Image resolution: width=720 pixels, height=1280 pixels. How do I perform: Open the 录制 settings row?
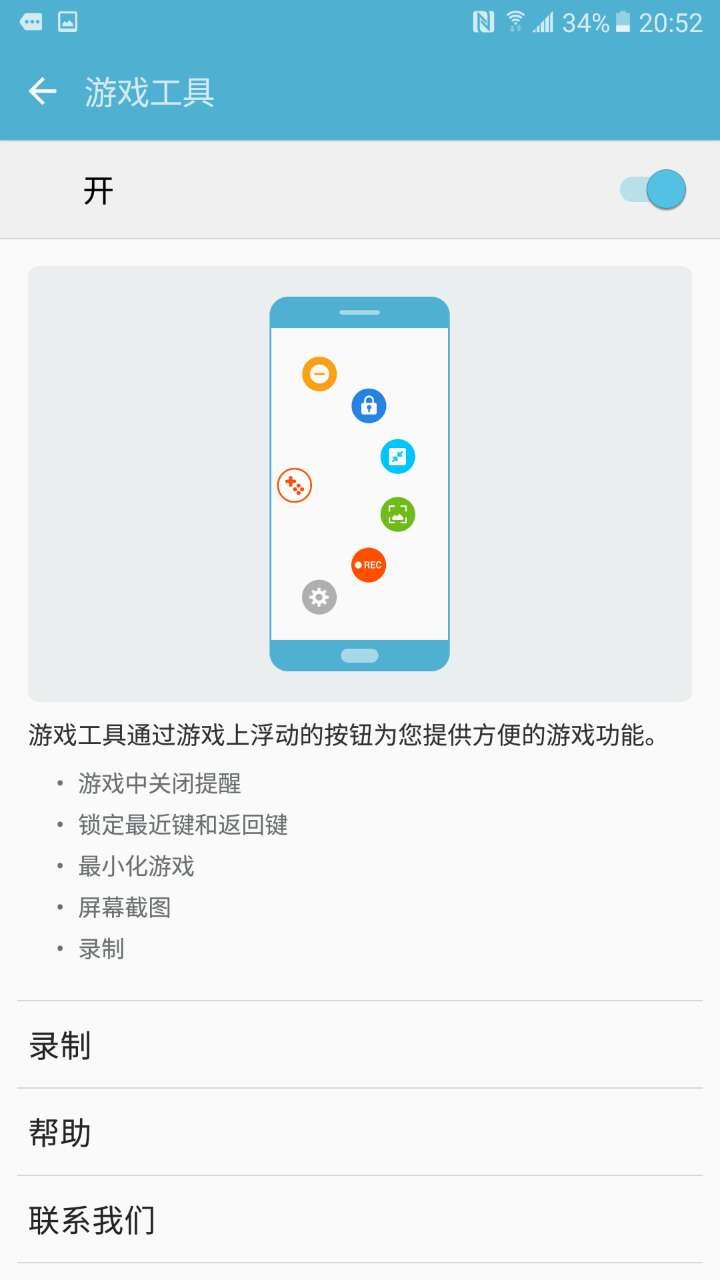pyautogui.click(x=360, y=1045)
